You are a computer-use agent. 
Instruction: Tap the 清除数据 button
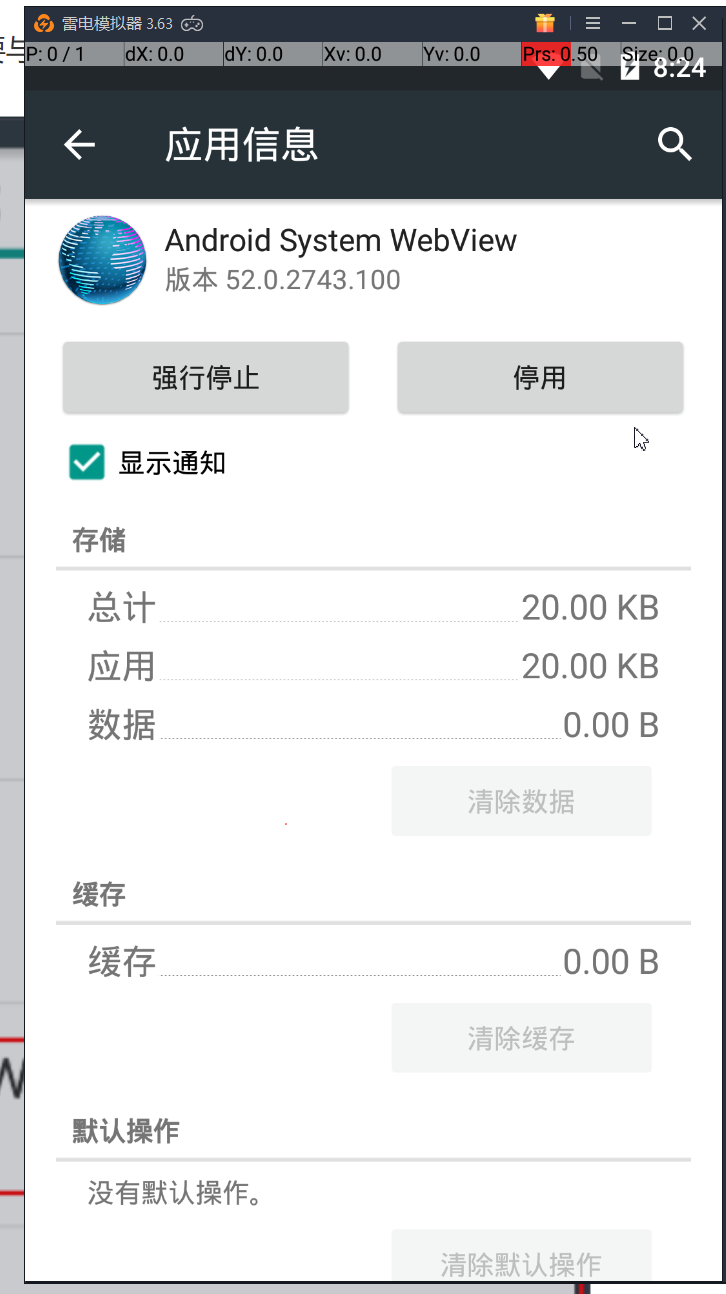[521, 801]
